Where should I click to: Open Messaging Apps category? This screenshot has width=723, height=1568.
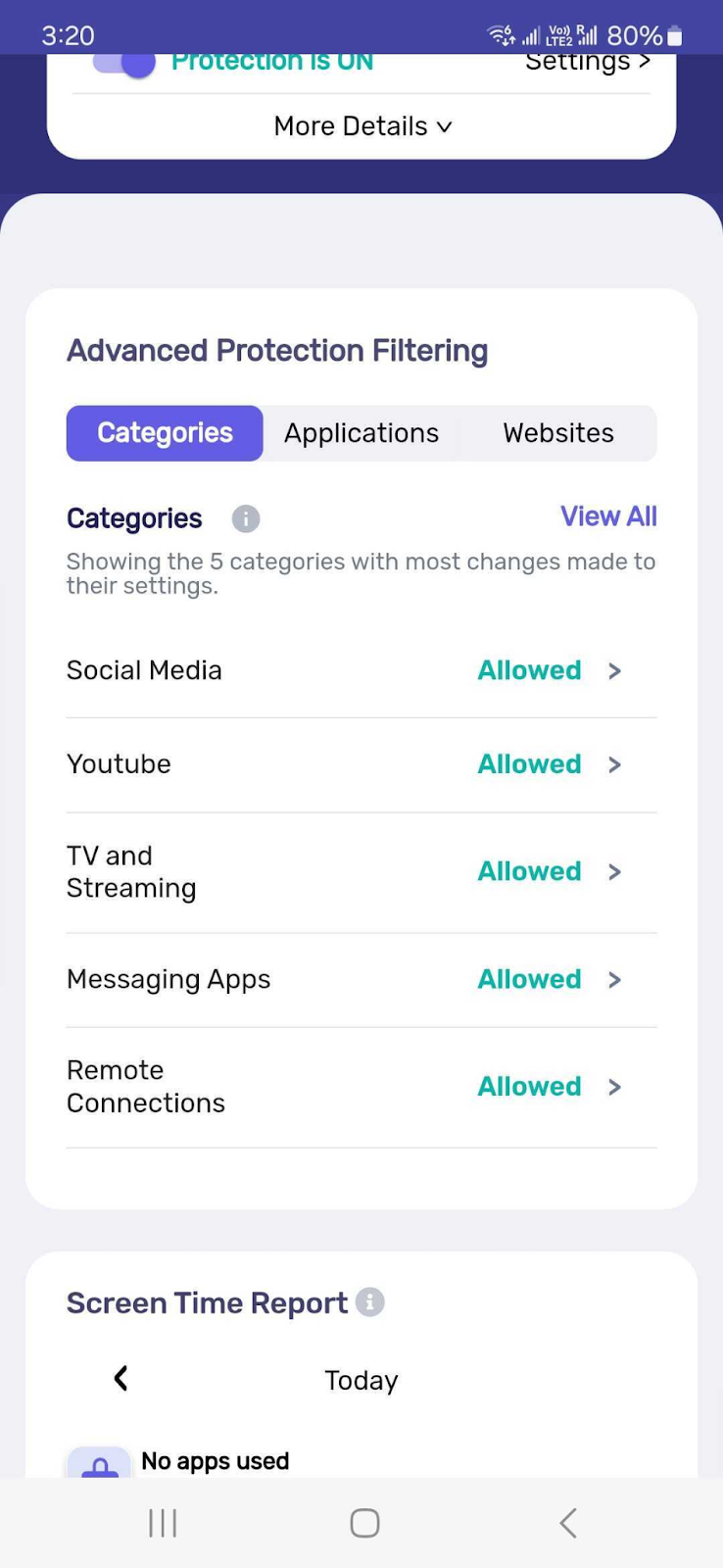(361, 980)
